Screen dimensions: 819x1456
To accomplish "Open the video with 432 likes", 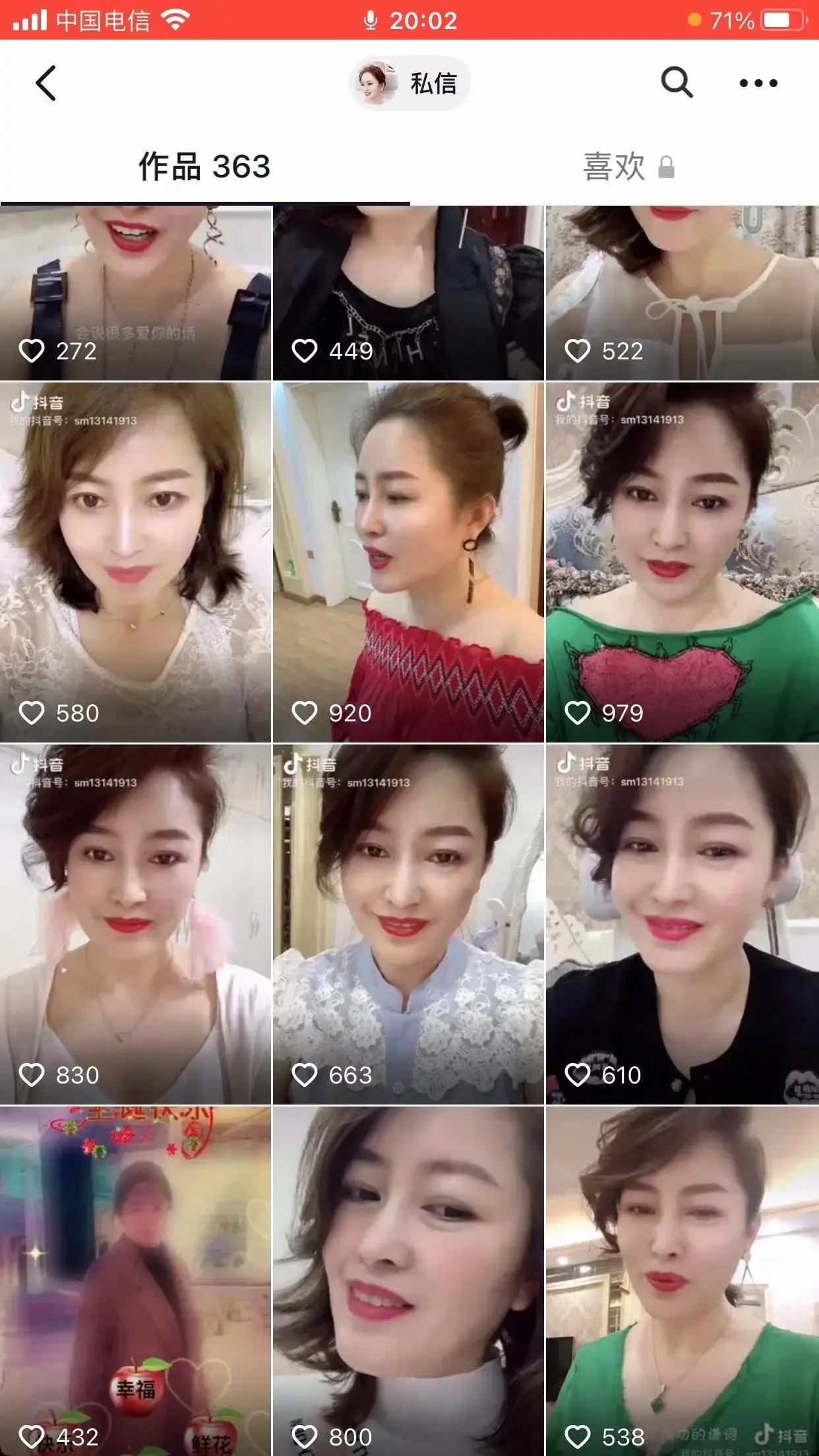I will point(135,1281).
